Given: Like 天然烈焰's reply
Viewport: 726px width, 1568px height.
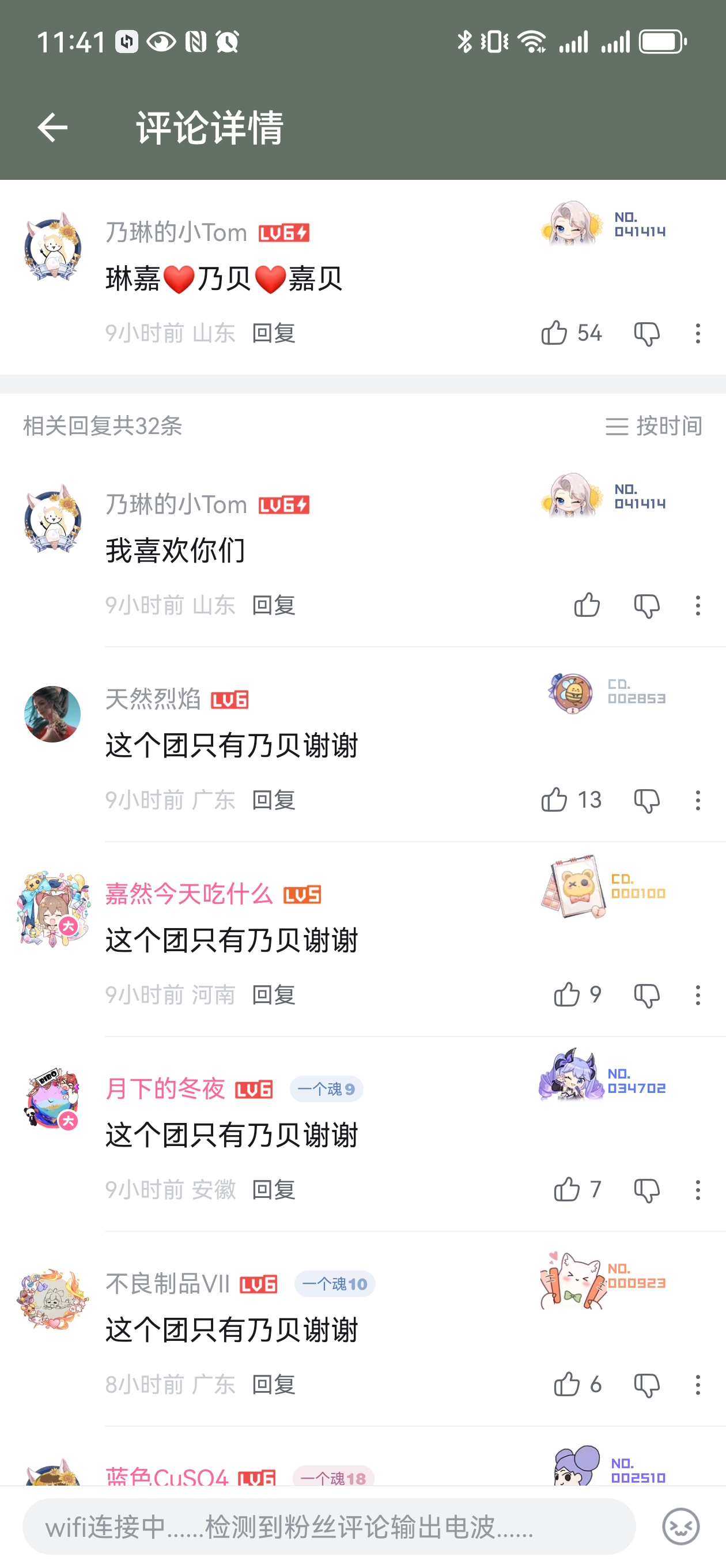Looking at the screenshot, I should [554, 800].
